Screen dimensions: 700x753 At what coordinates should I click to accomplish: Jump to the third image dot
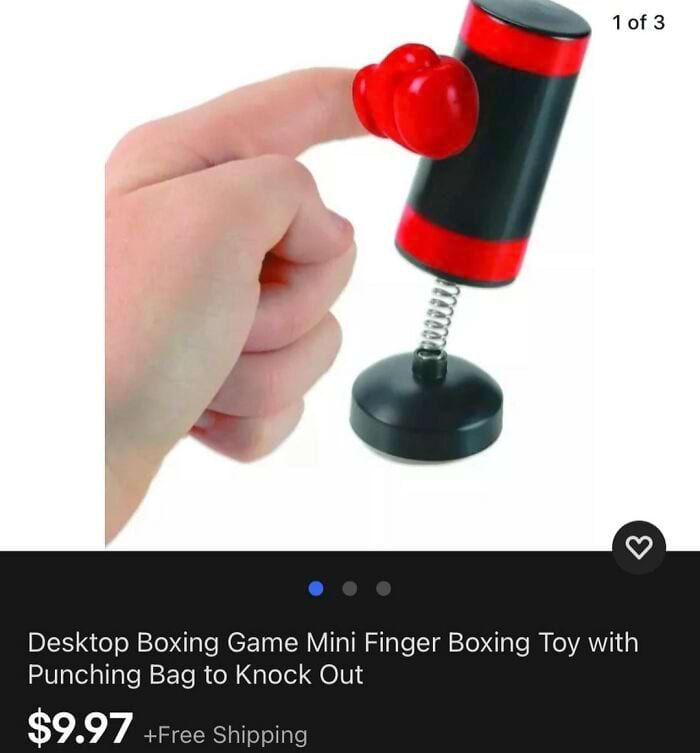point(383,588)
